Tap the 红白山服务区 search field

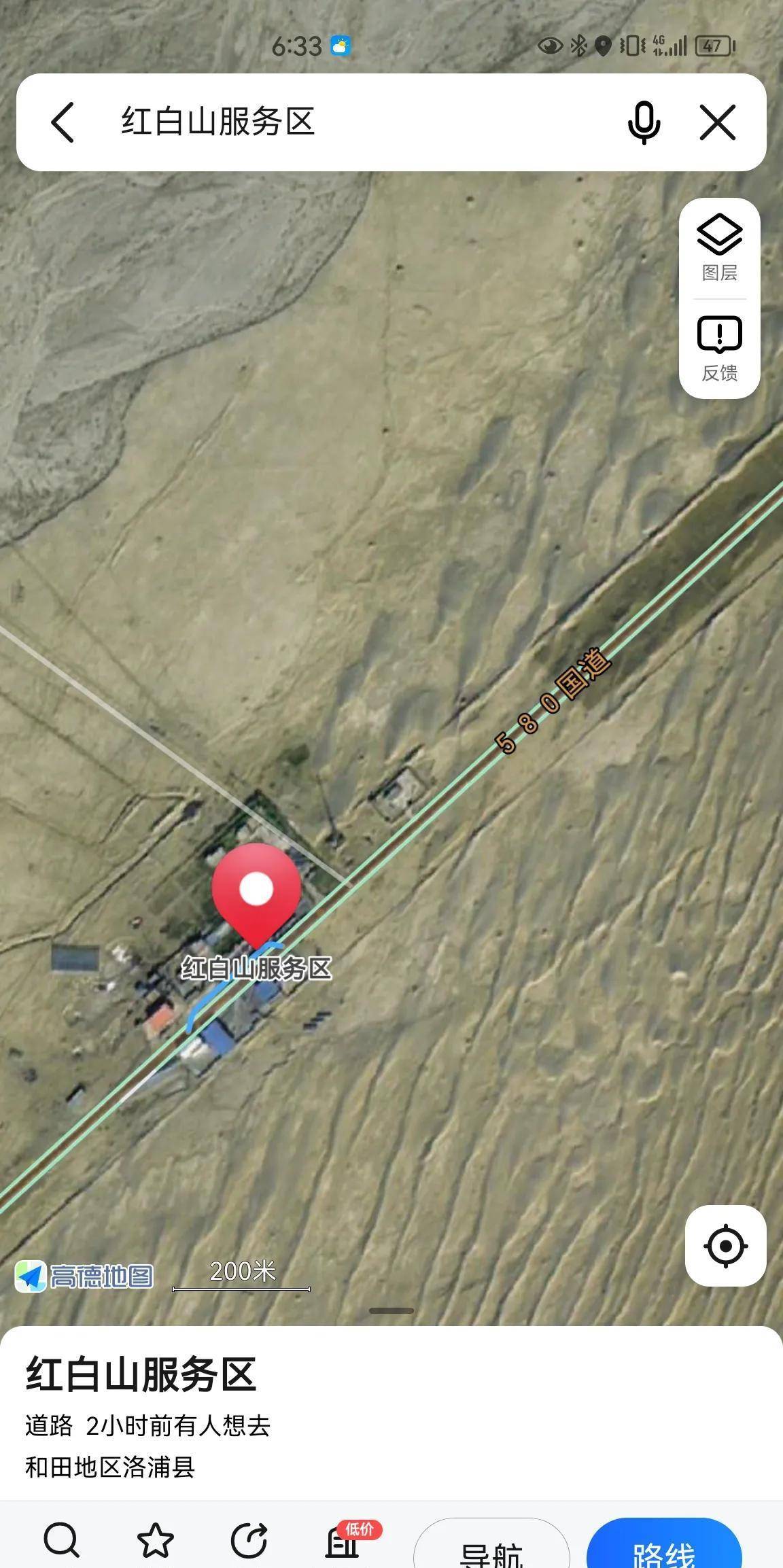340,122
